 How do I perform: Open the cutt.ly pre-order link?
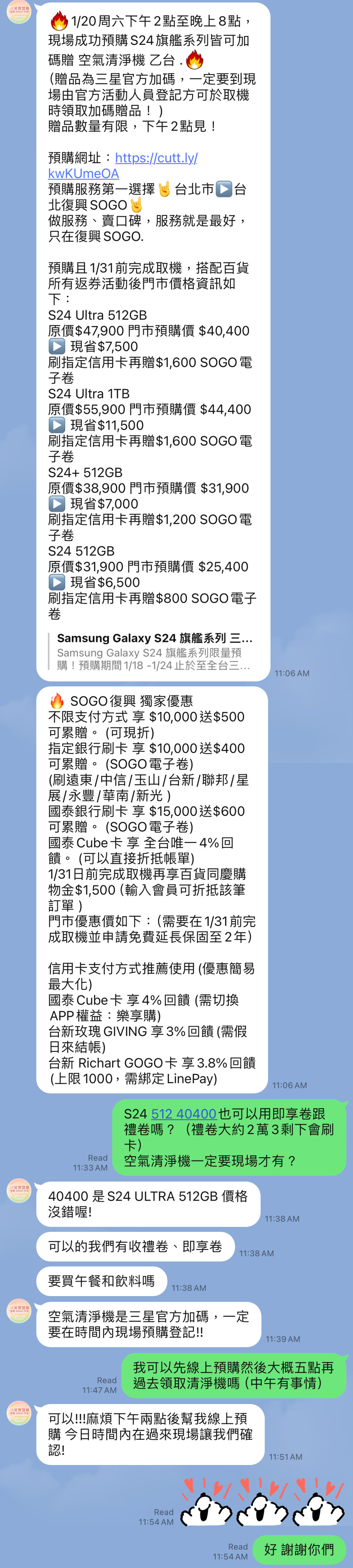click(x=155, y=158)
